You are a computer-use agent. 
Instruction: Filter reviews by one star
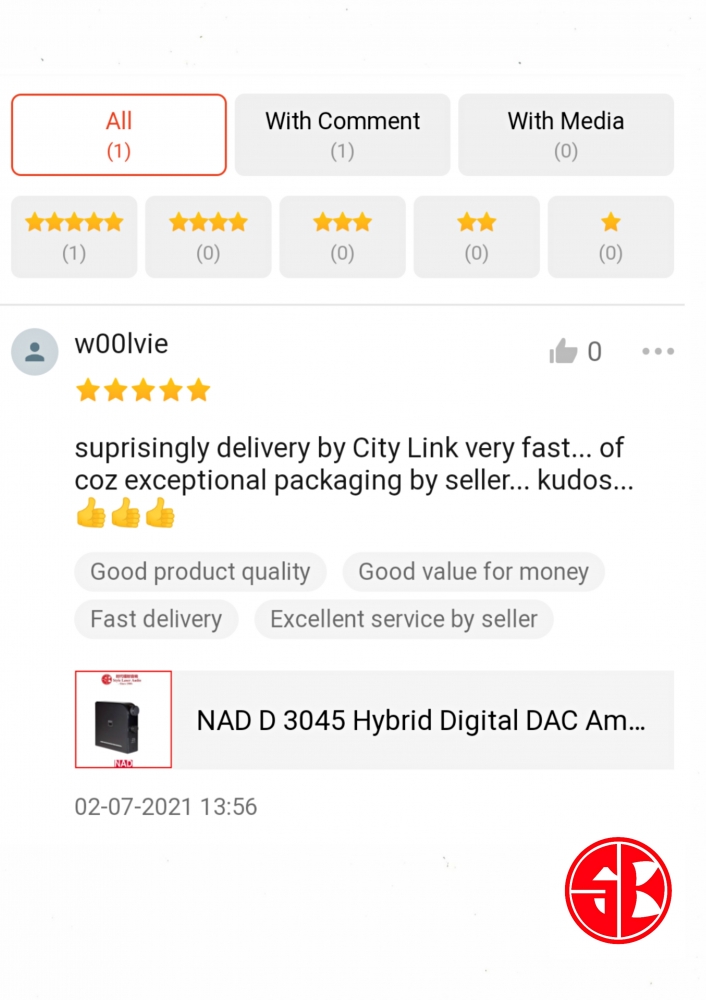[610, 237]
